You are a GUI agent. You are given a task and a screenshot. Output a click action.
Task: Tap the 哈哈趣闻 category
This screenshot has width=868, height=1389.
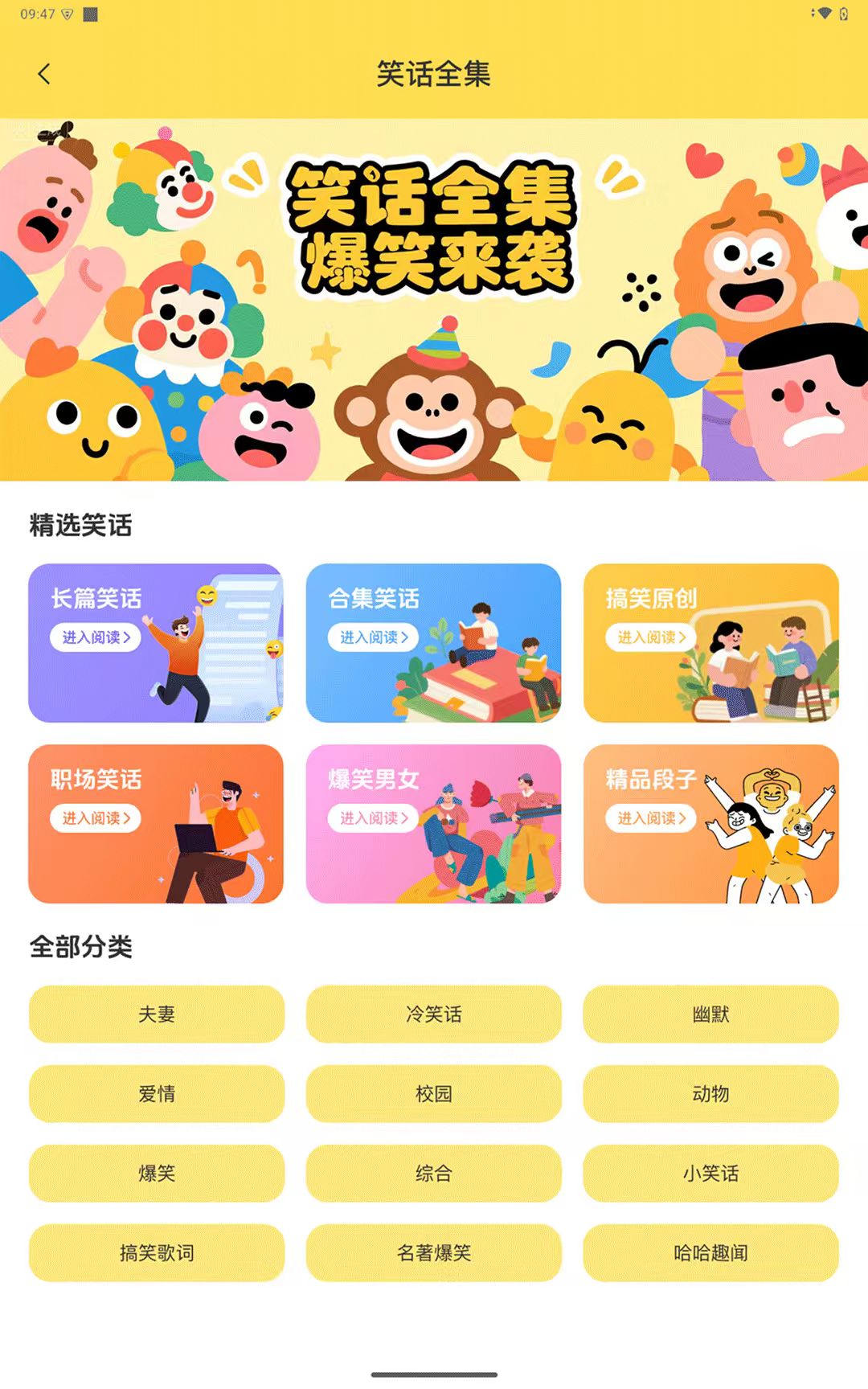710,1252
